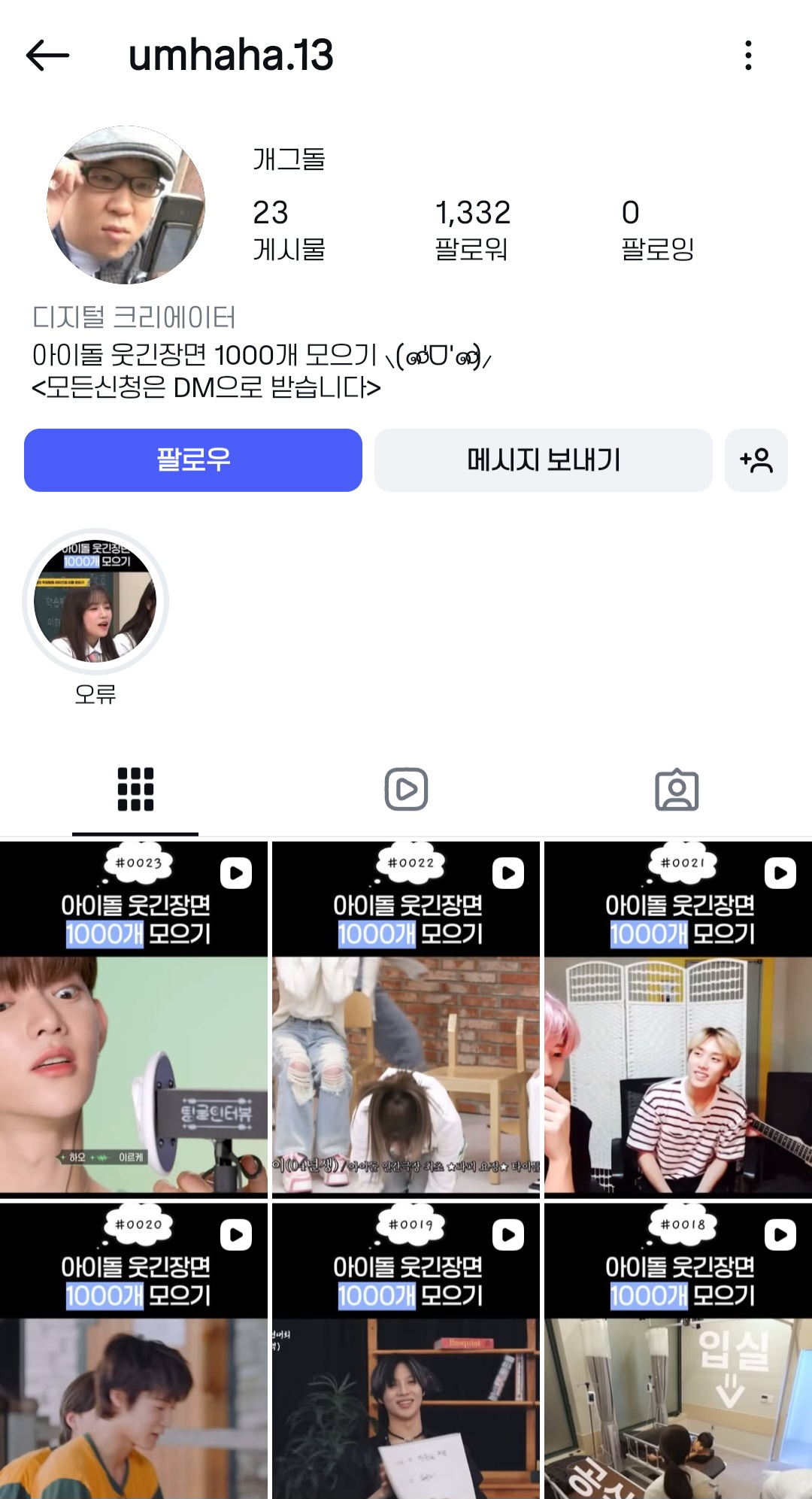
Task: Open the #0023 video post
Action: click(x=134, y=1019)
